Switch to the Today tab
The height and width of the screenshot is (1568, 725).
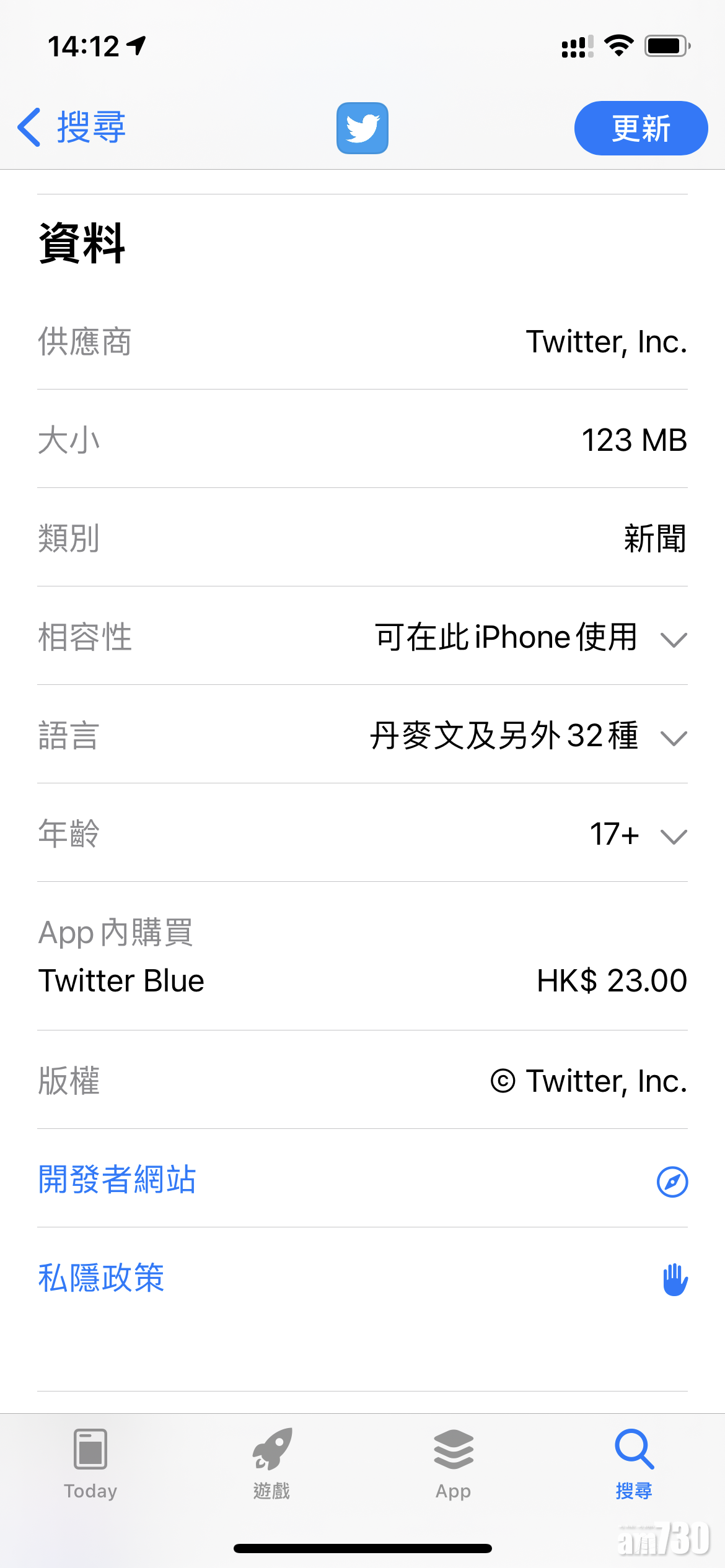pos(90,1464)
